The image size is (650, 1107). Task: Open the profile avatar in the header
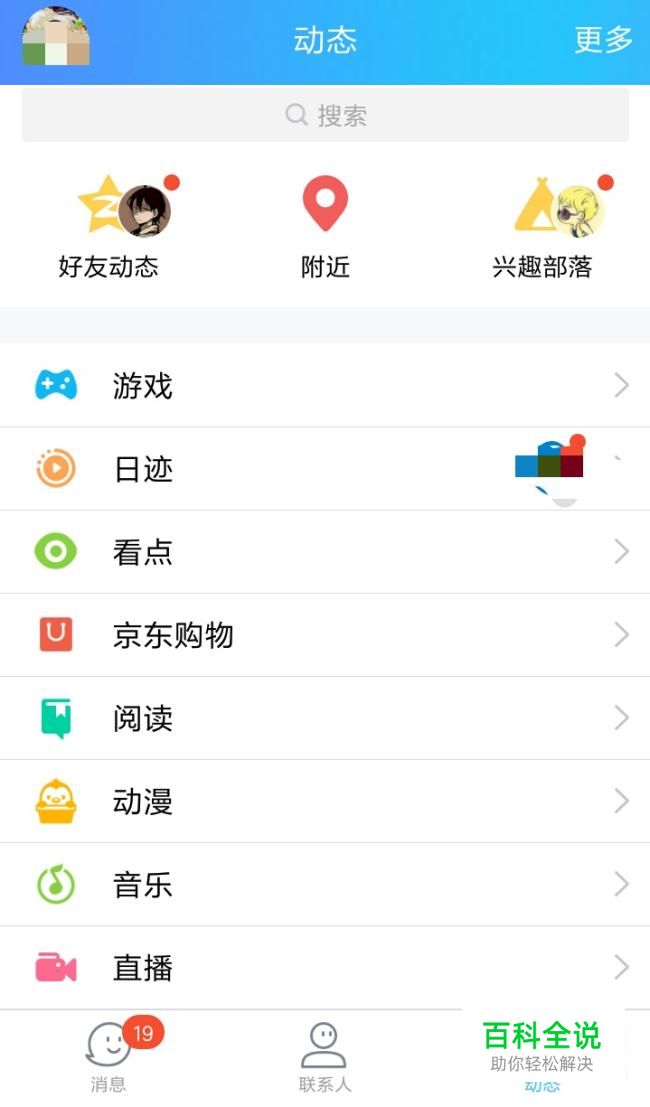[56, 38]
